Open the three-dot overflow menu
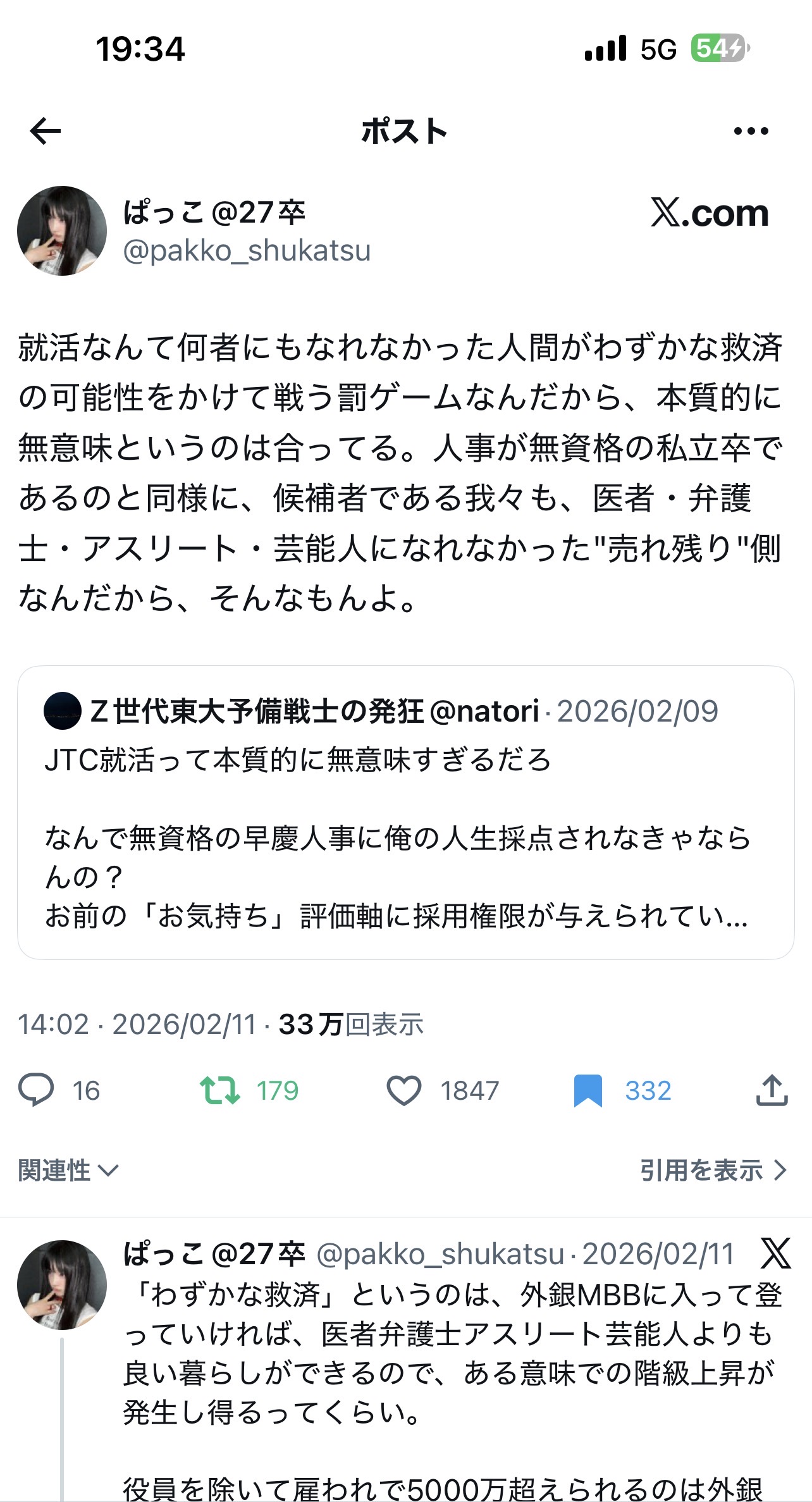Viewport: 812px width, 1502px height. 751,131
